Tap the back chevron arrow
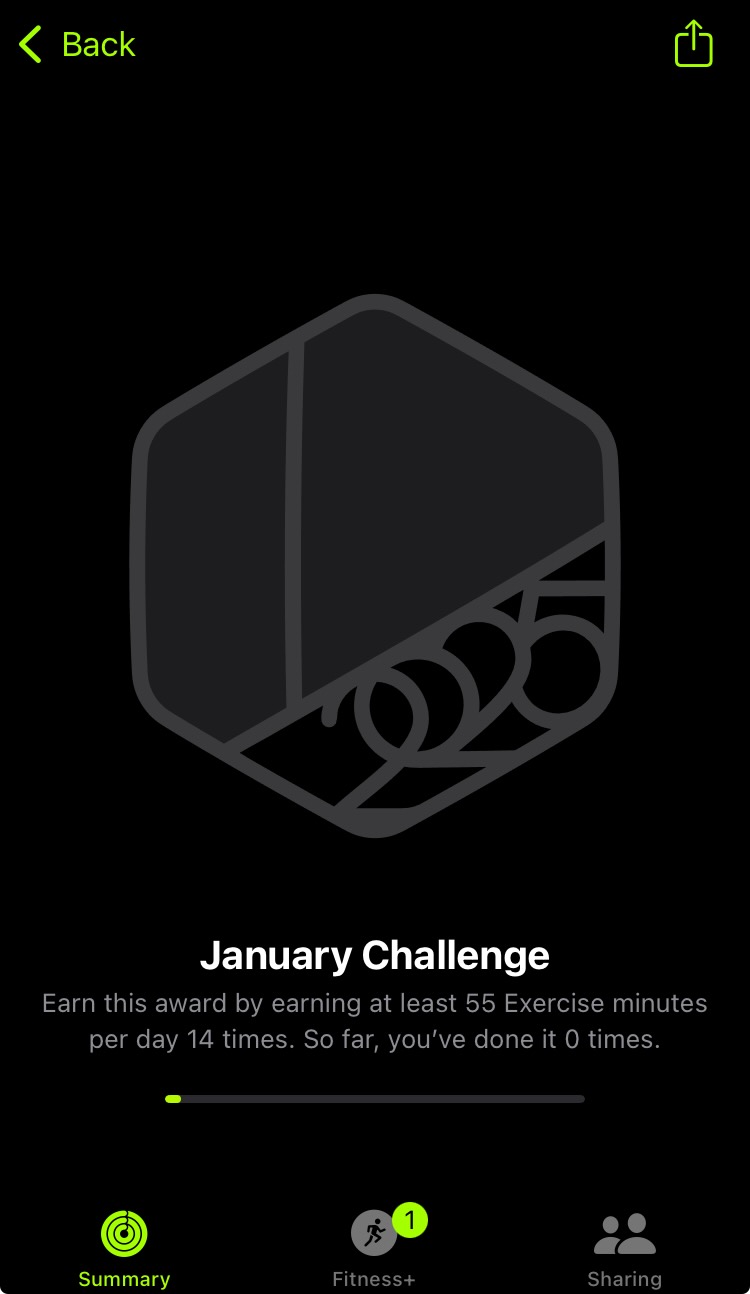 [28, 44]
